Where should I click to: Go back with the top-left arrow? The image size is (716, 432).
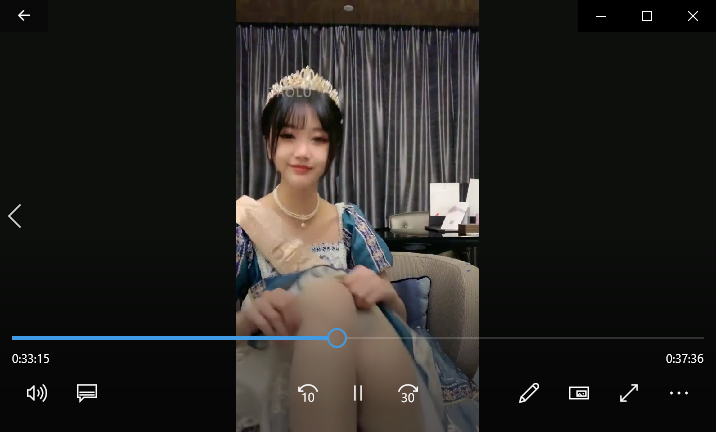pos(24,16)
